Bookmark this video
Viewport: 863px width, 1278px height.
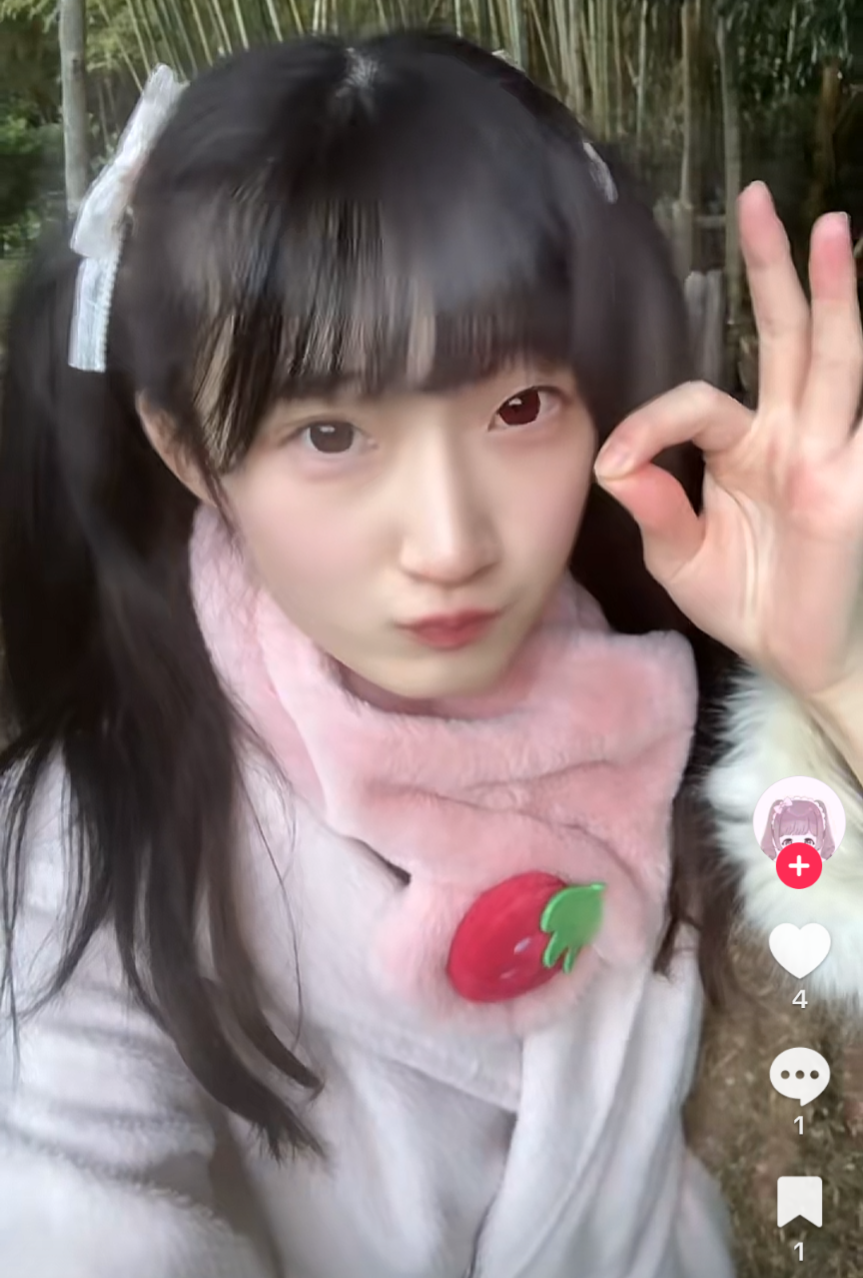[x=799, y=1202]
